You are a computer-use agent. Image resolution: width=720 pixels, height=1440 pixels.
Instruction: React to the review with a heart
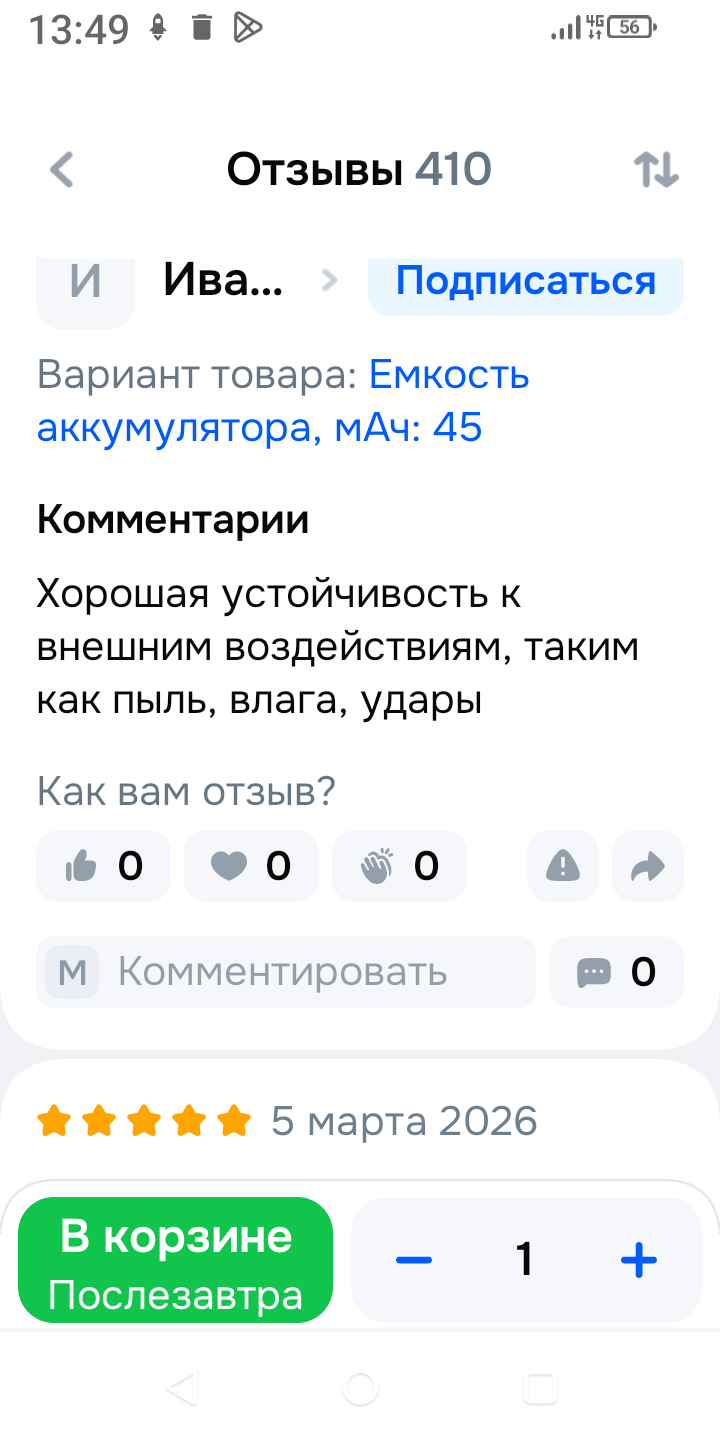251,866
